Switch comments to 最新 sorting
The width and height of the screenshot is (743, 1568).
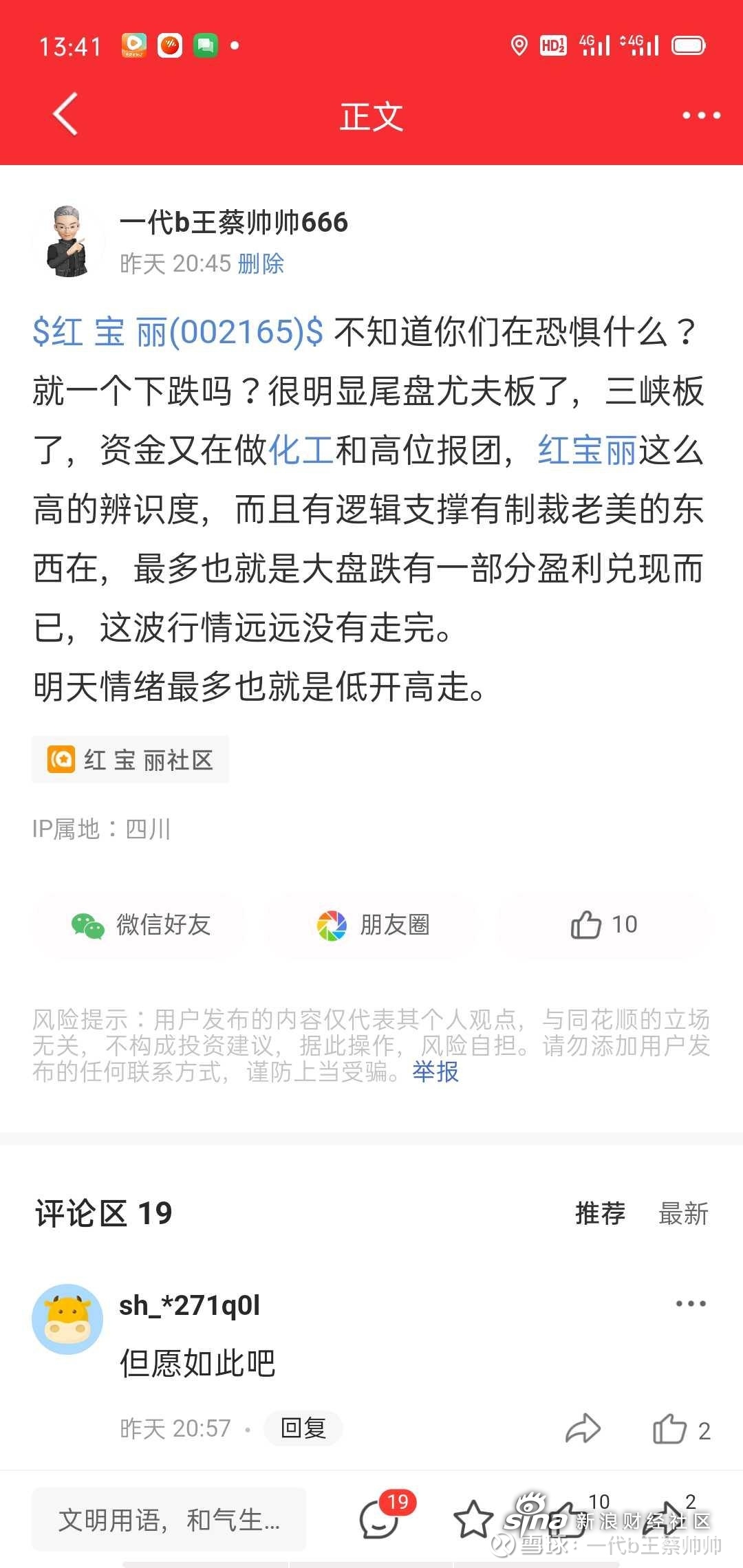click(683, 1213)
